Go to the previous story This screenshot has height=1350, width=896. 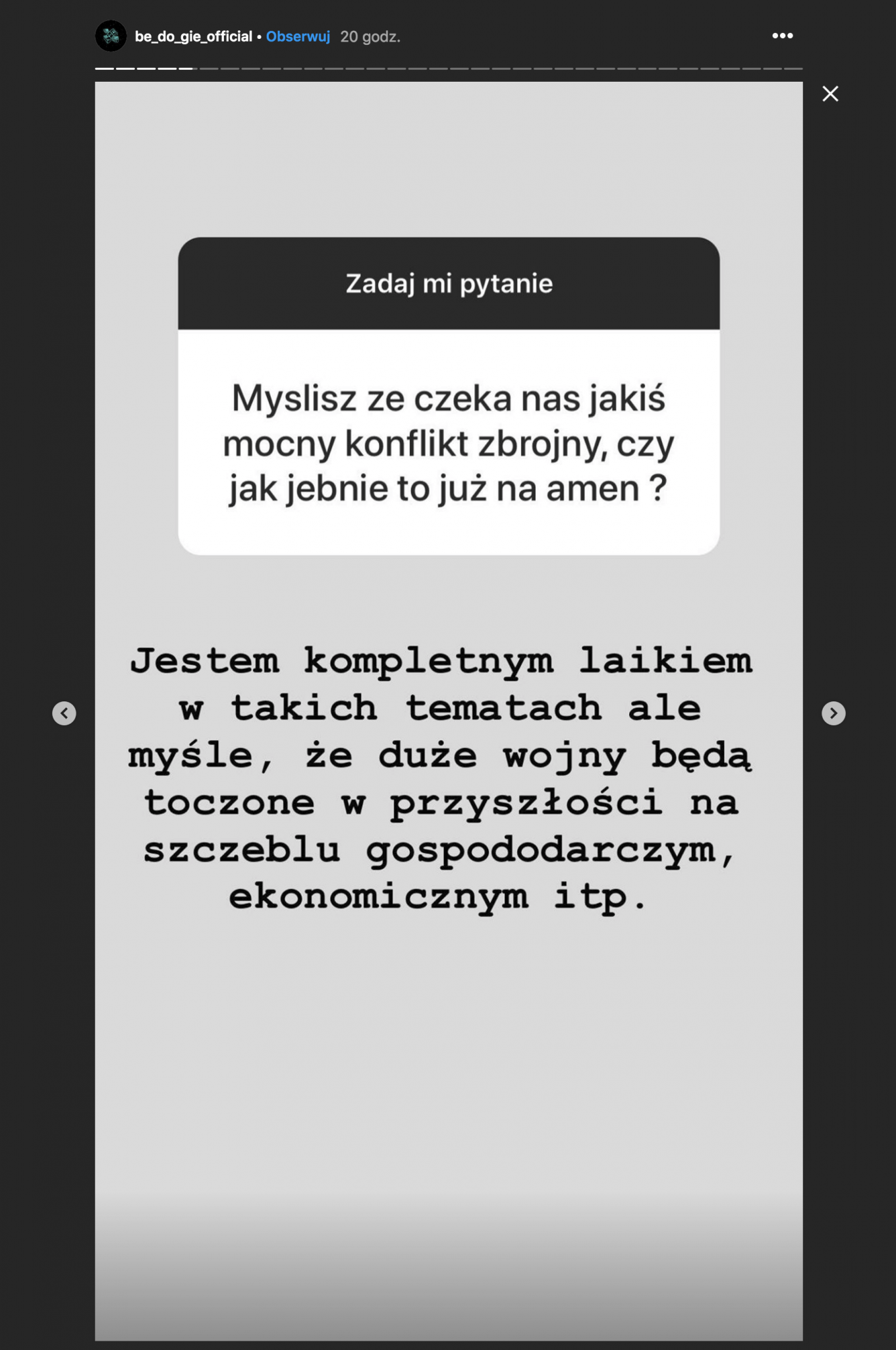[64, 713]
